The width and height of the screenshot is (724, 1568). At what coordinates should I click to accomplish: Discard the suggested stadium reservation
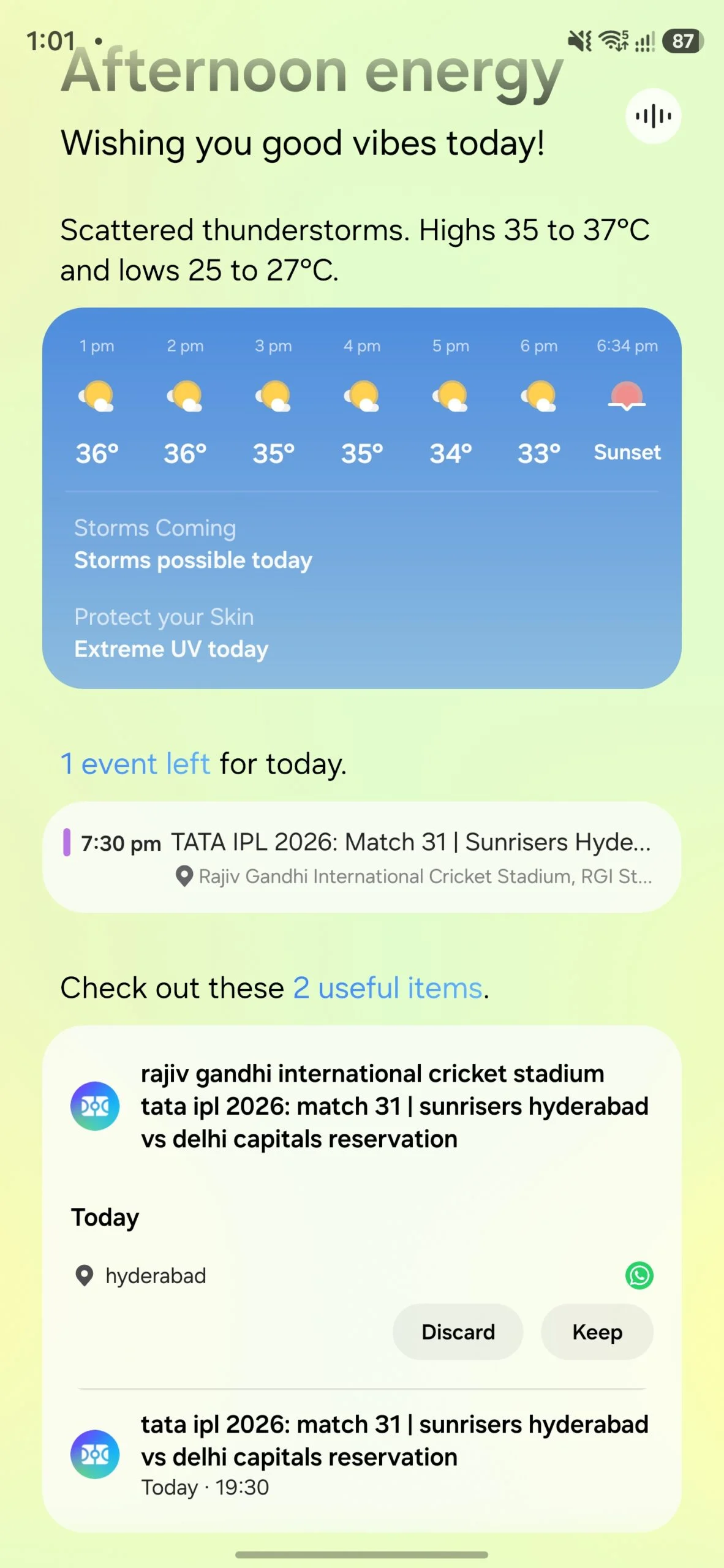pos(458,1332)
